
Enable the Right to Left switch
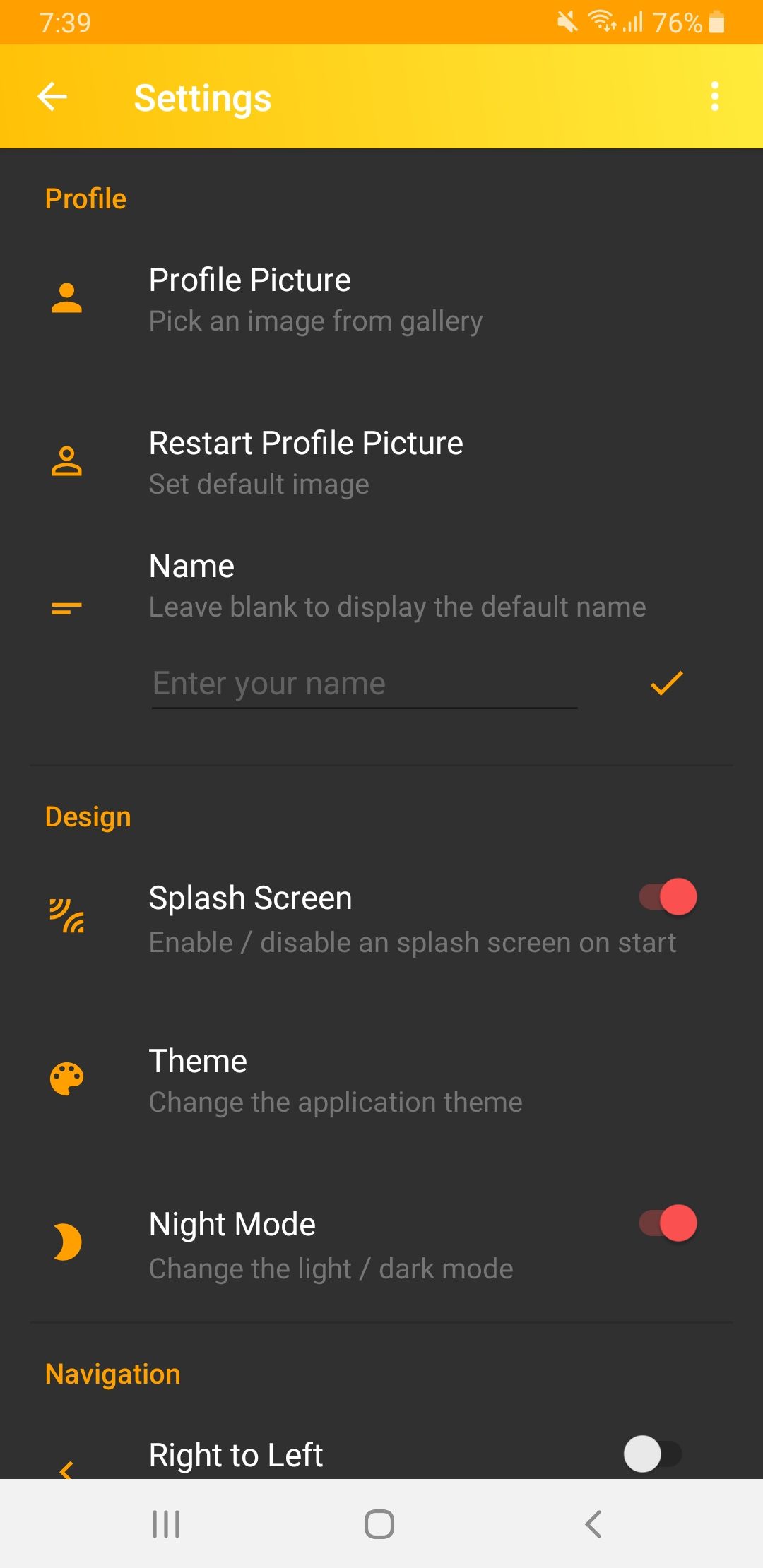click(653, 1454)
